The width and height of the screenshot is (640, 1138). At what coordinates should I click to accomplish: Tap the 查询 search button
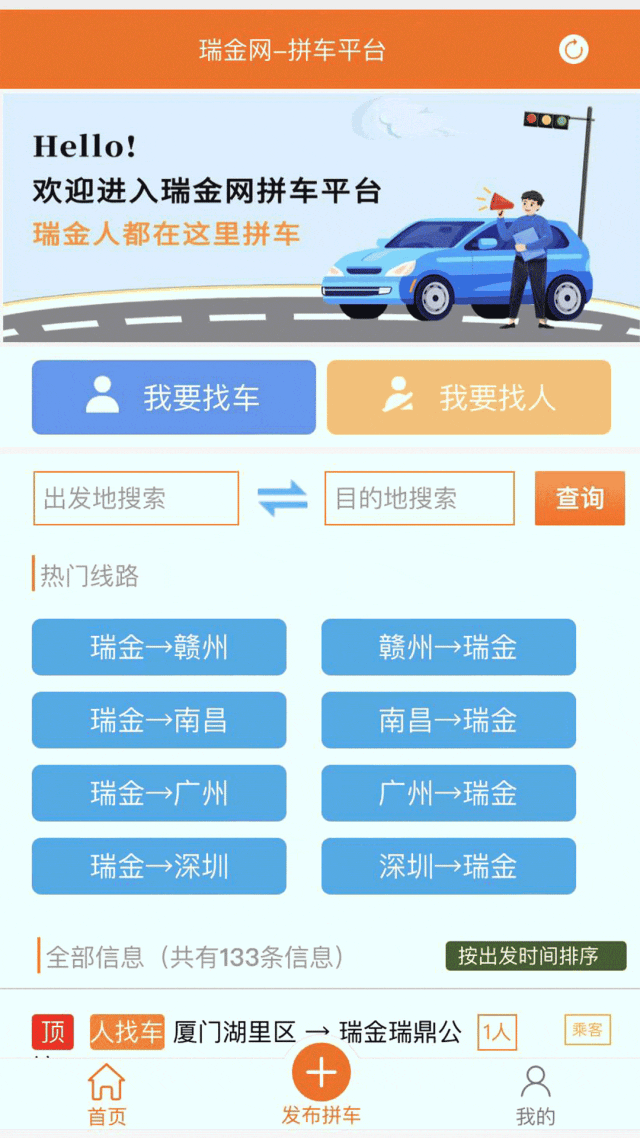click(x=580, y=498)
